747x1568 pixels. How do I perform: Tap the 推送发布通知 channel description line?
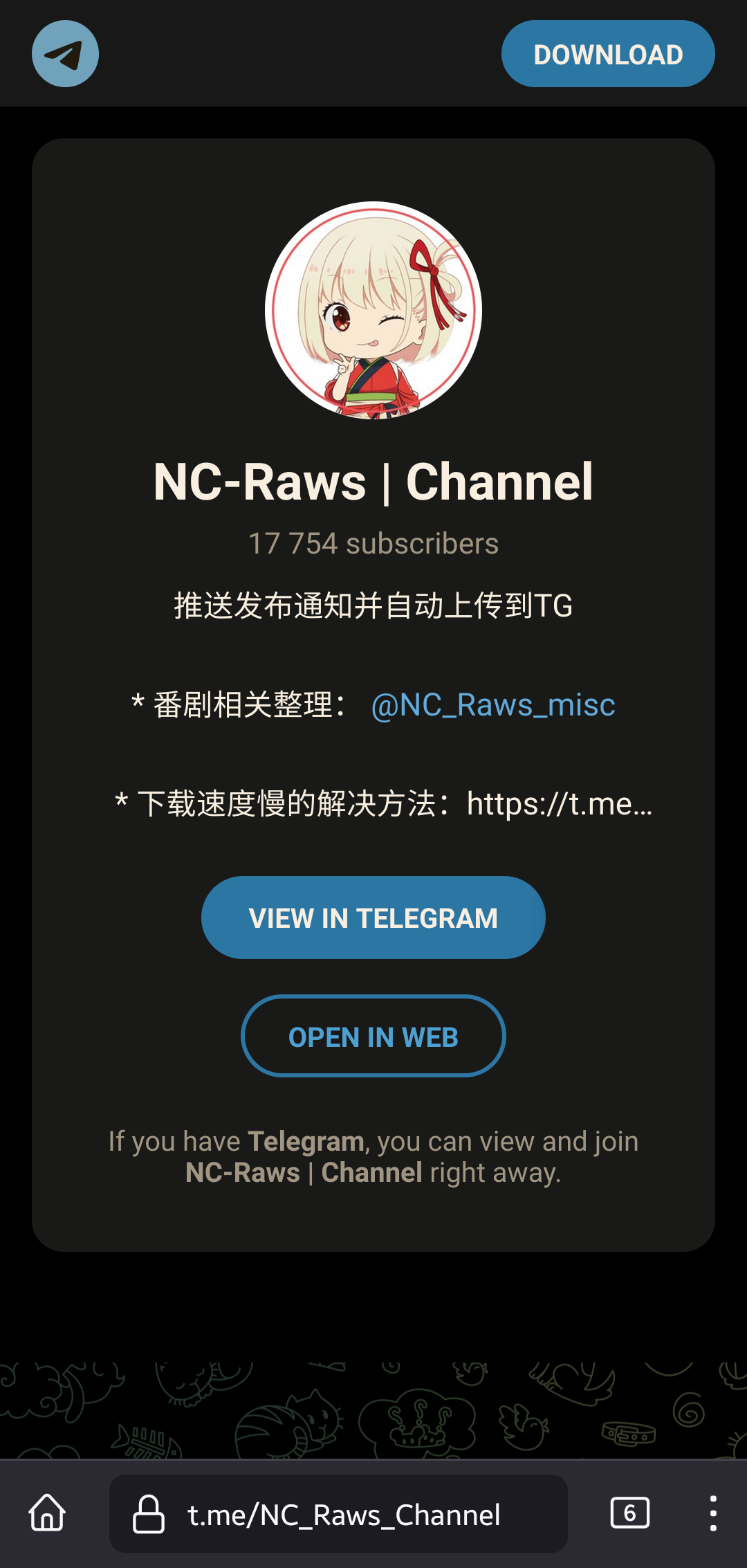coord(373,605)
